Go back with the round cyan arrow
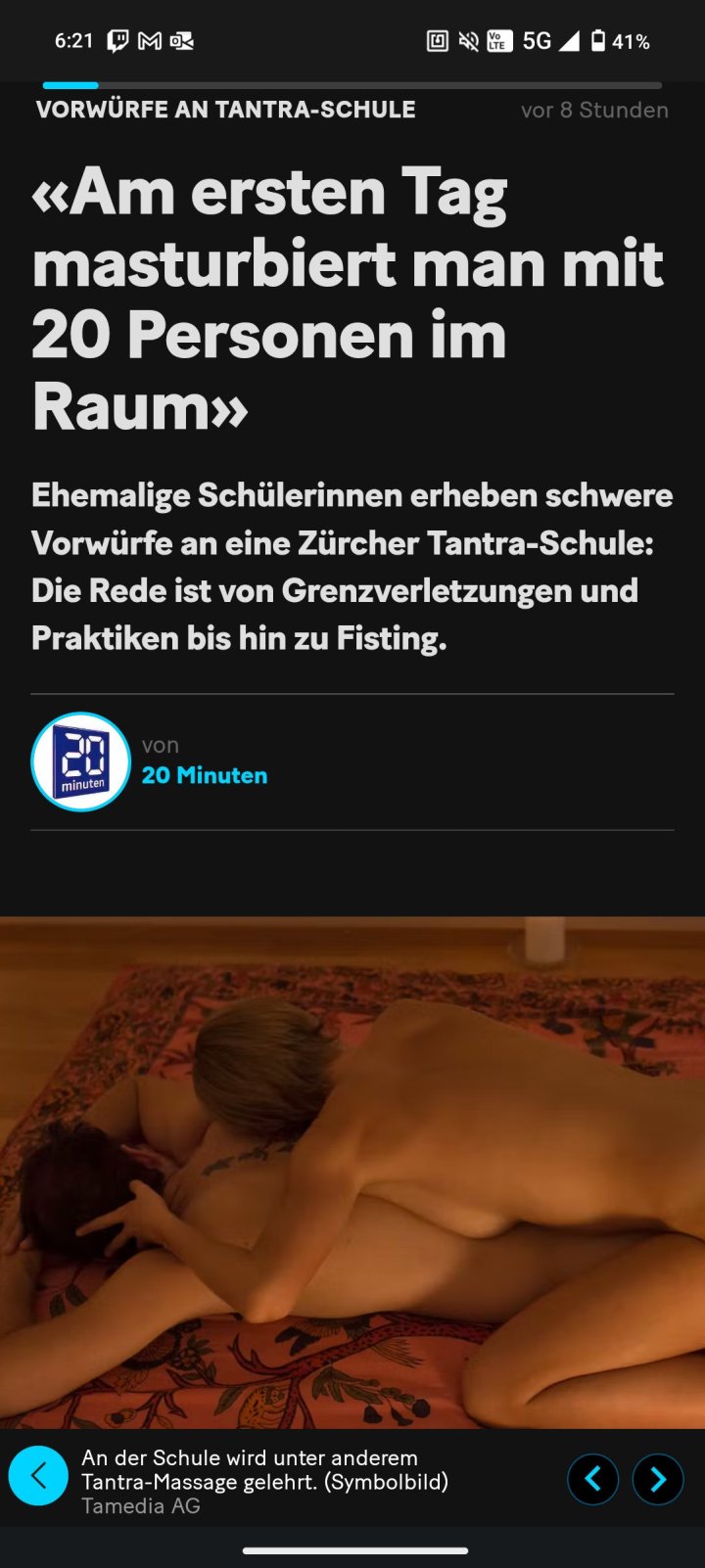 coord(38,1475)
